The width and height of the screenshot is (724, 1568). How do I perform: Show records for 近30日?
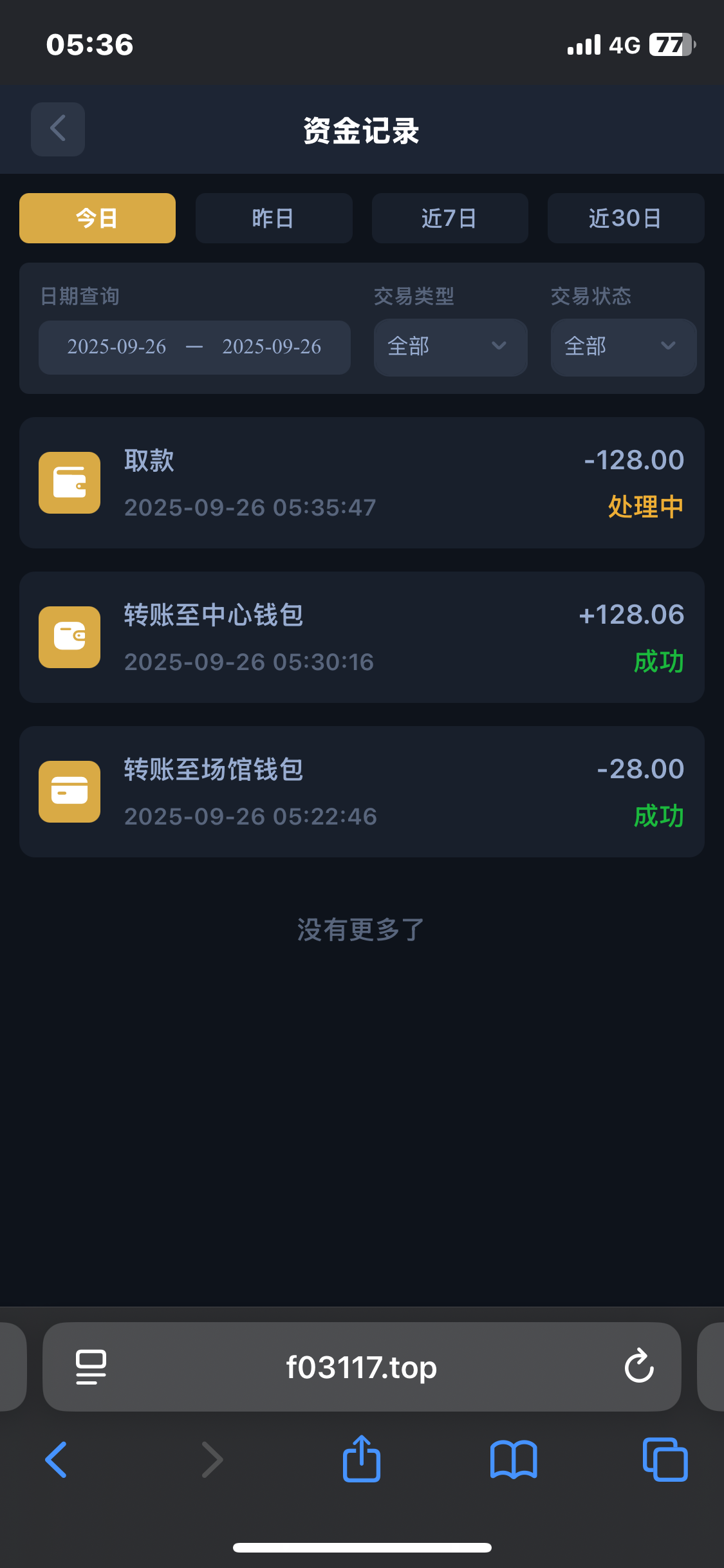coord(626,218)
